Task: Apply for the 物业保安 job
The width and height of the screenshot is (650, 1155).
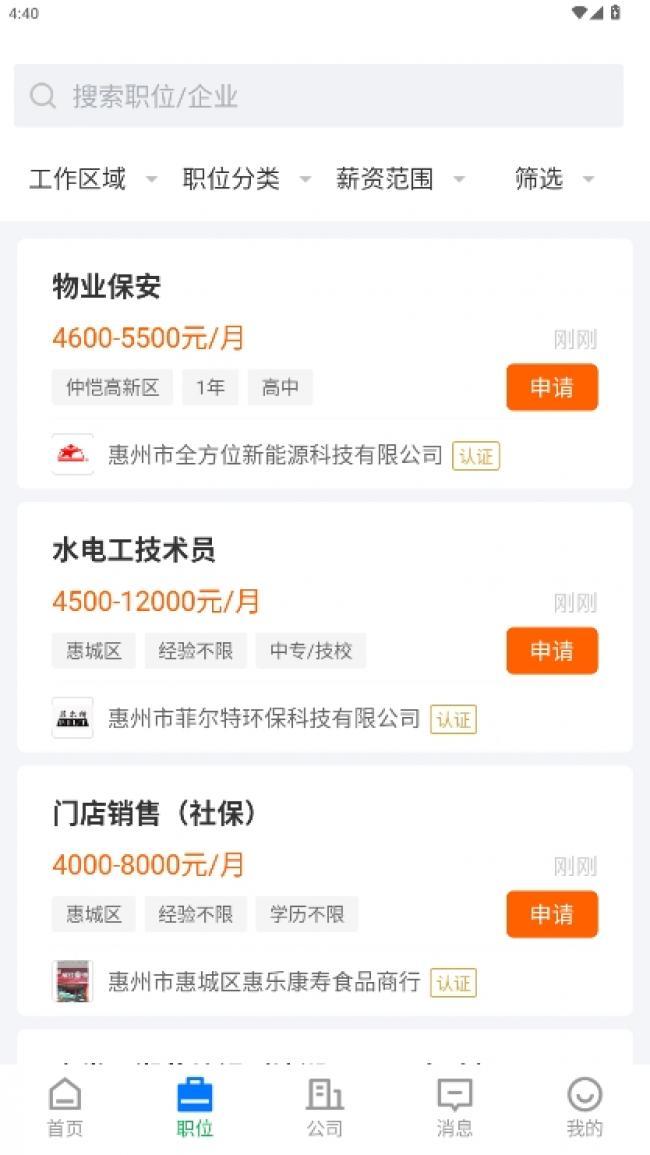Action: (x=552, y=387)
